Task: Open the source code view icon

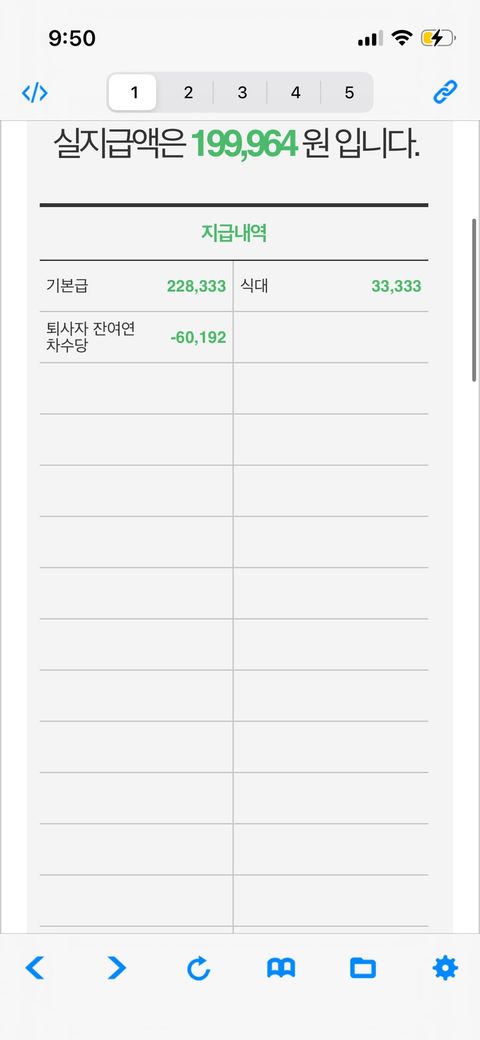Action: tap(34, 93)
